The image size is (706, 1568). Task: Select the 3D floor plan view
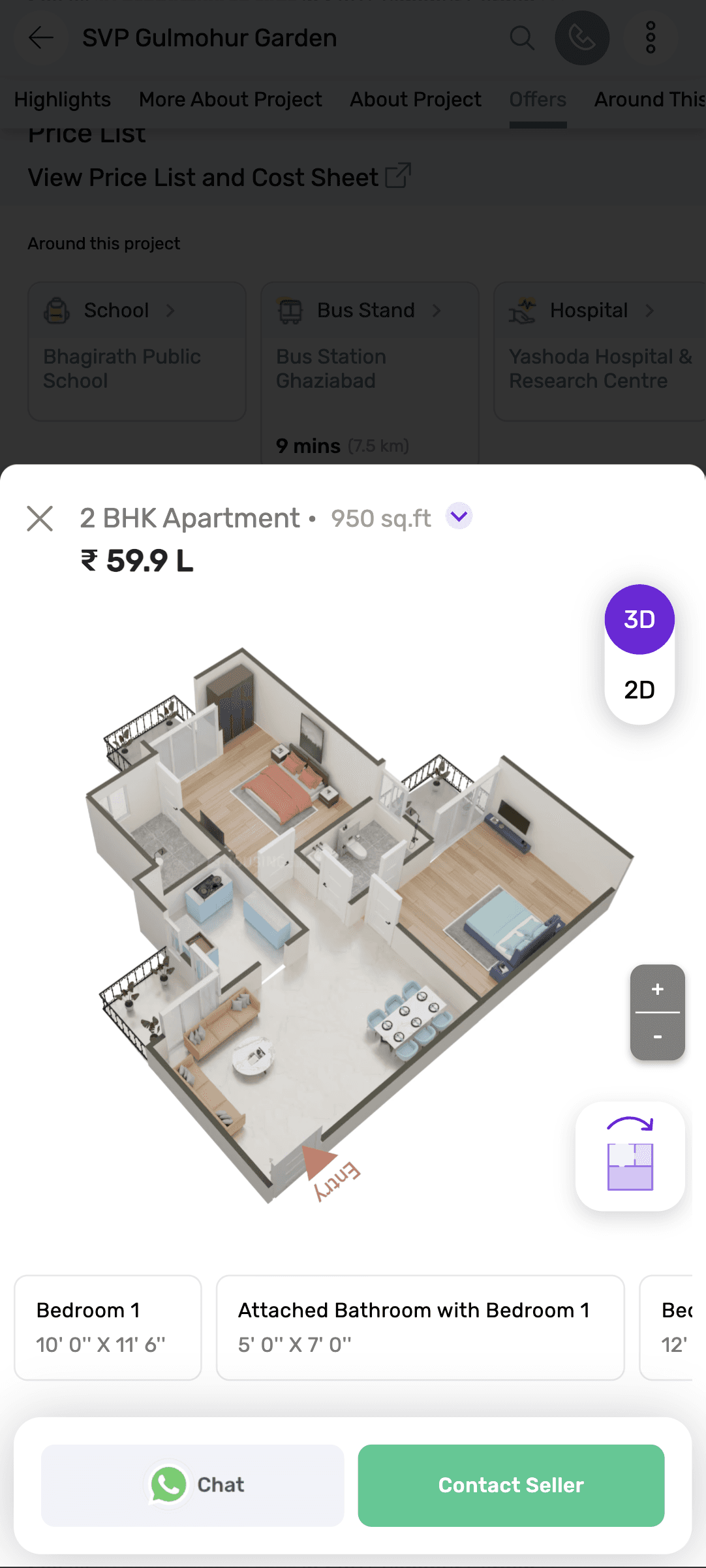639,619
